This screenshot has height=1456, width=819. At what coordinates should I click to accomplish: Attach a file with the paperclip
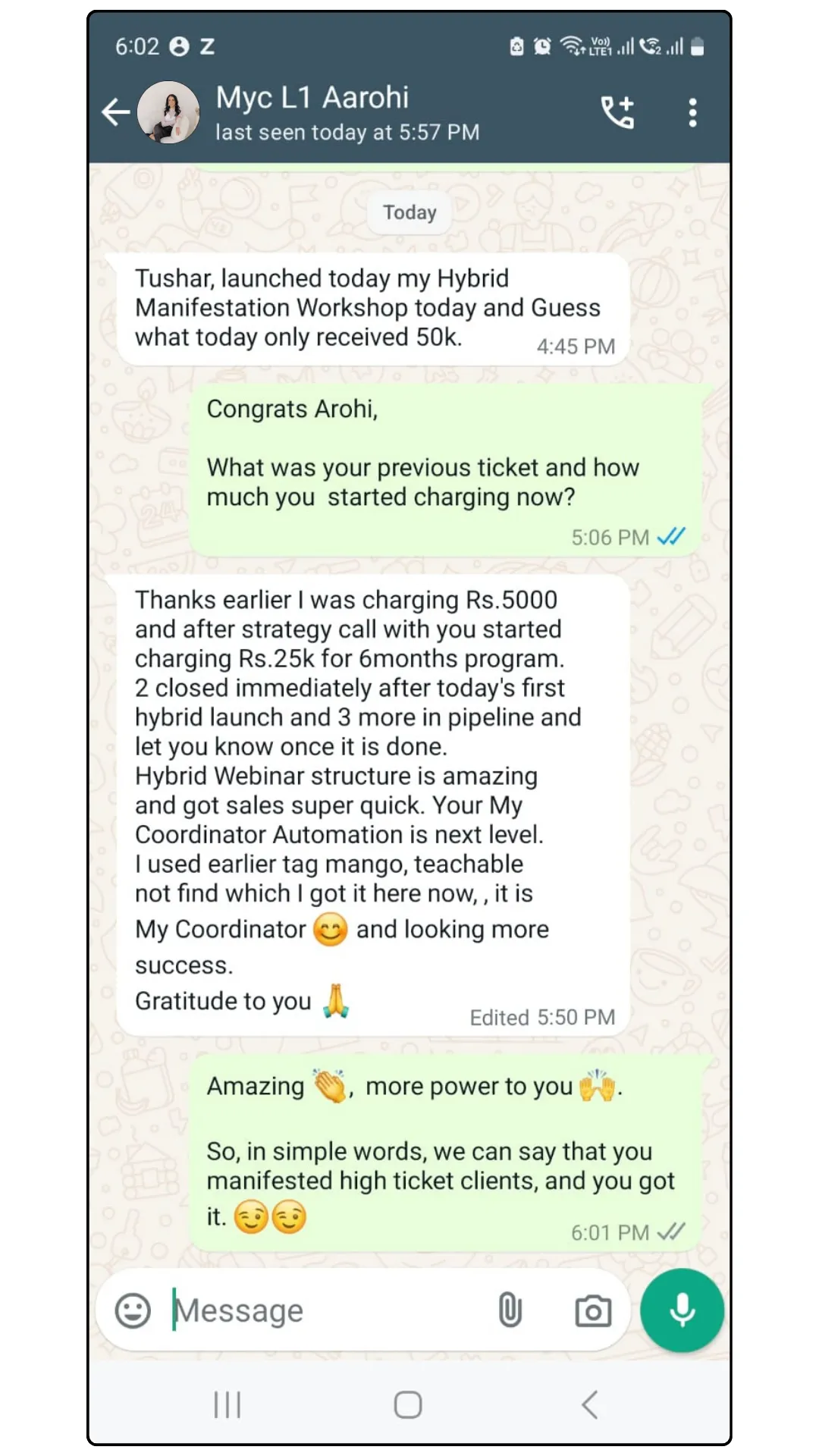[510, 1310]
